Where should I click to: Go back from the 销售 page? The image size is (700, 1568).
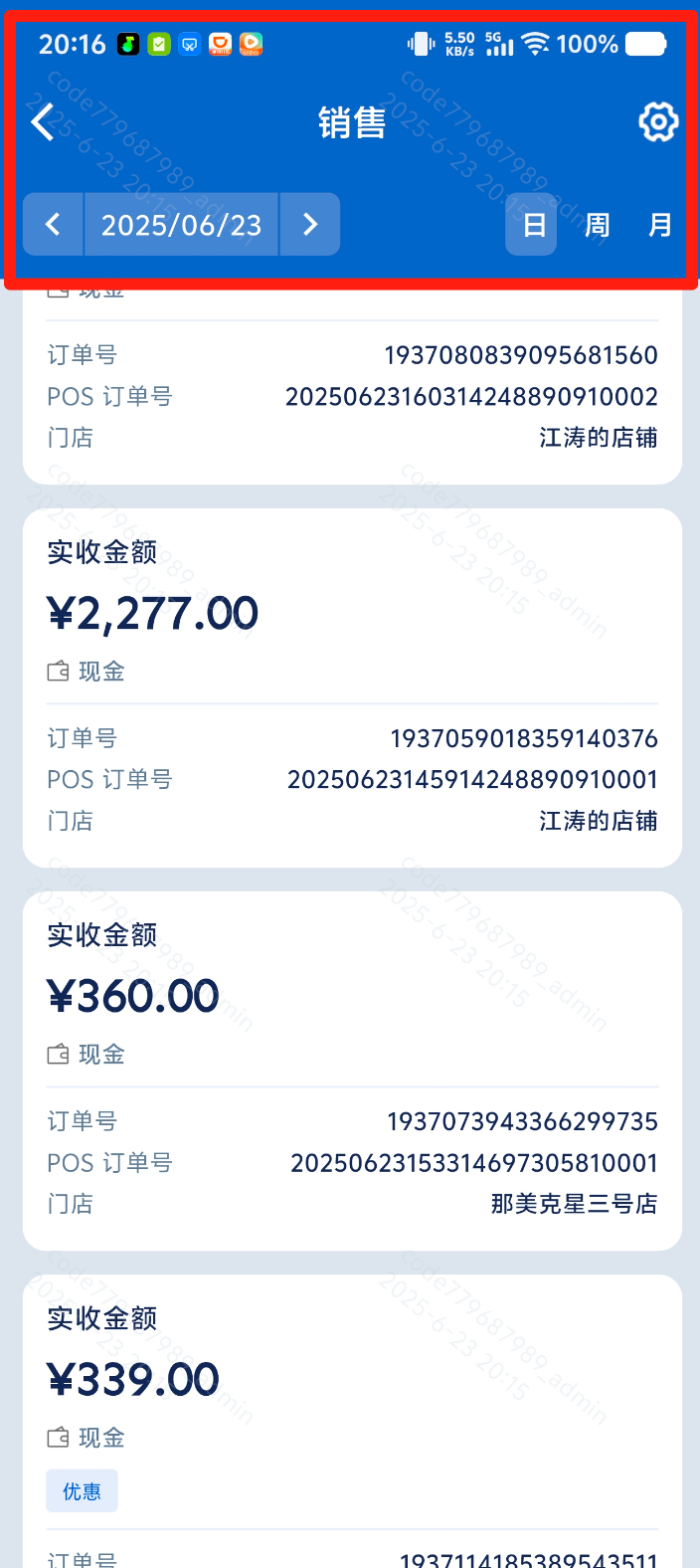pyautogui.click(x=43, y=122)
